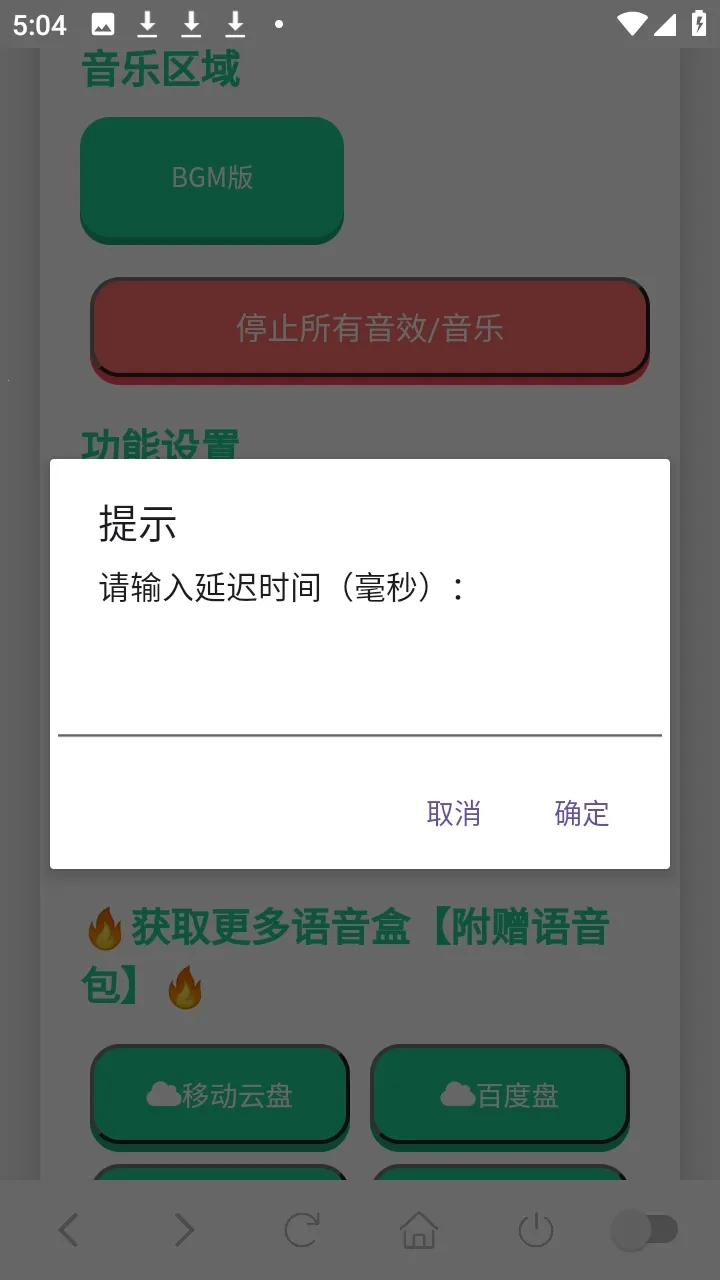Refresh using the reload icon

[301, 1230]
